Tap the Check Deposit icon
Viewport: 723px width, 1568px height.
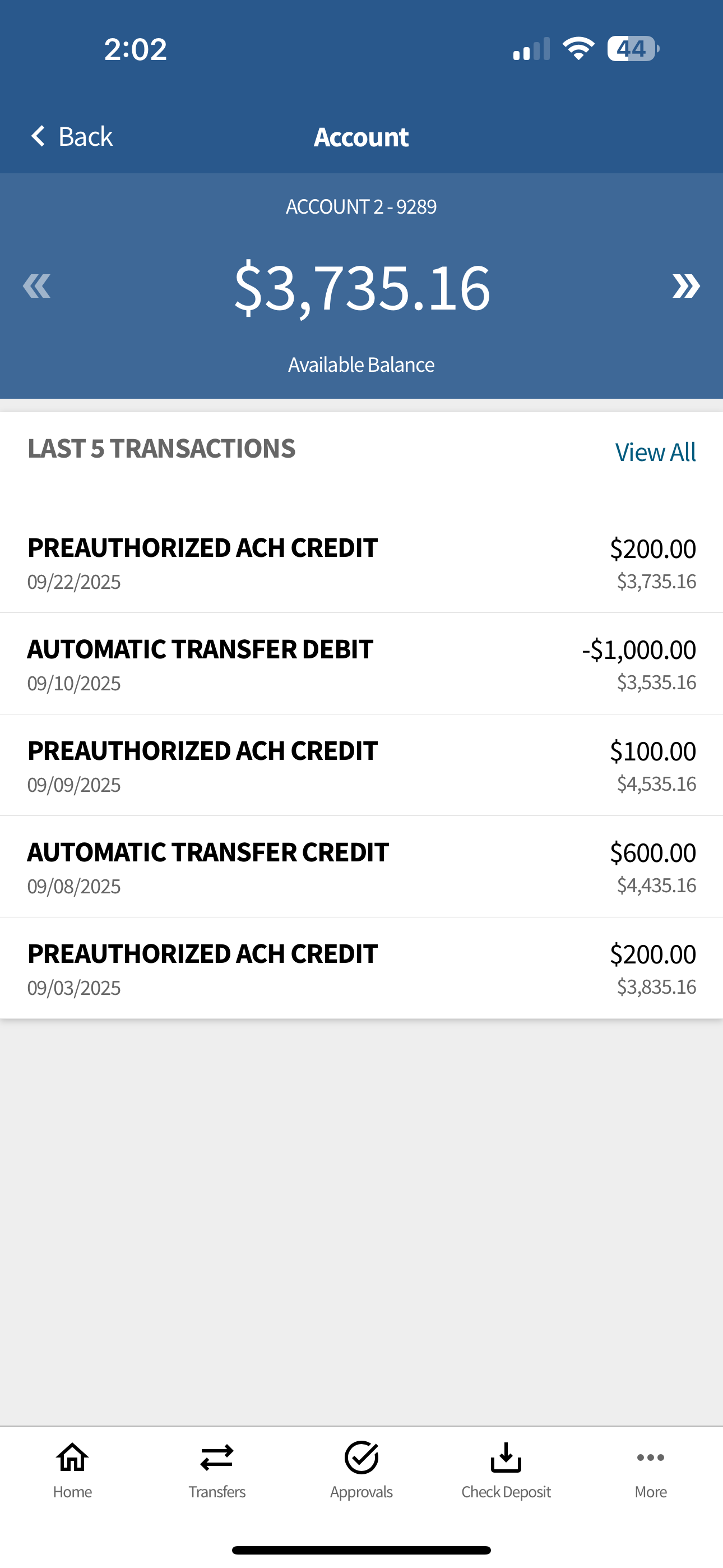tap(506, 1473)
